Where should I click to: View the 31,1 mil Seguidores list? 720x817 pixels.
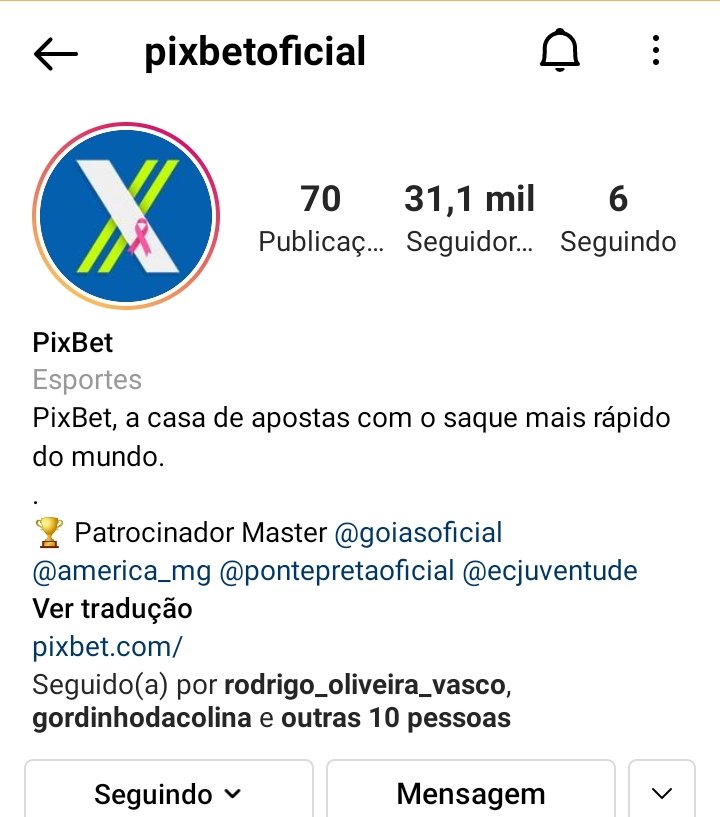coord(469,219)
